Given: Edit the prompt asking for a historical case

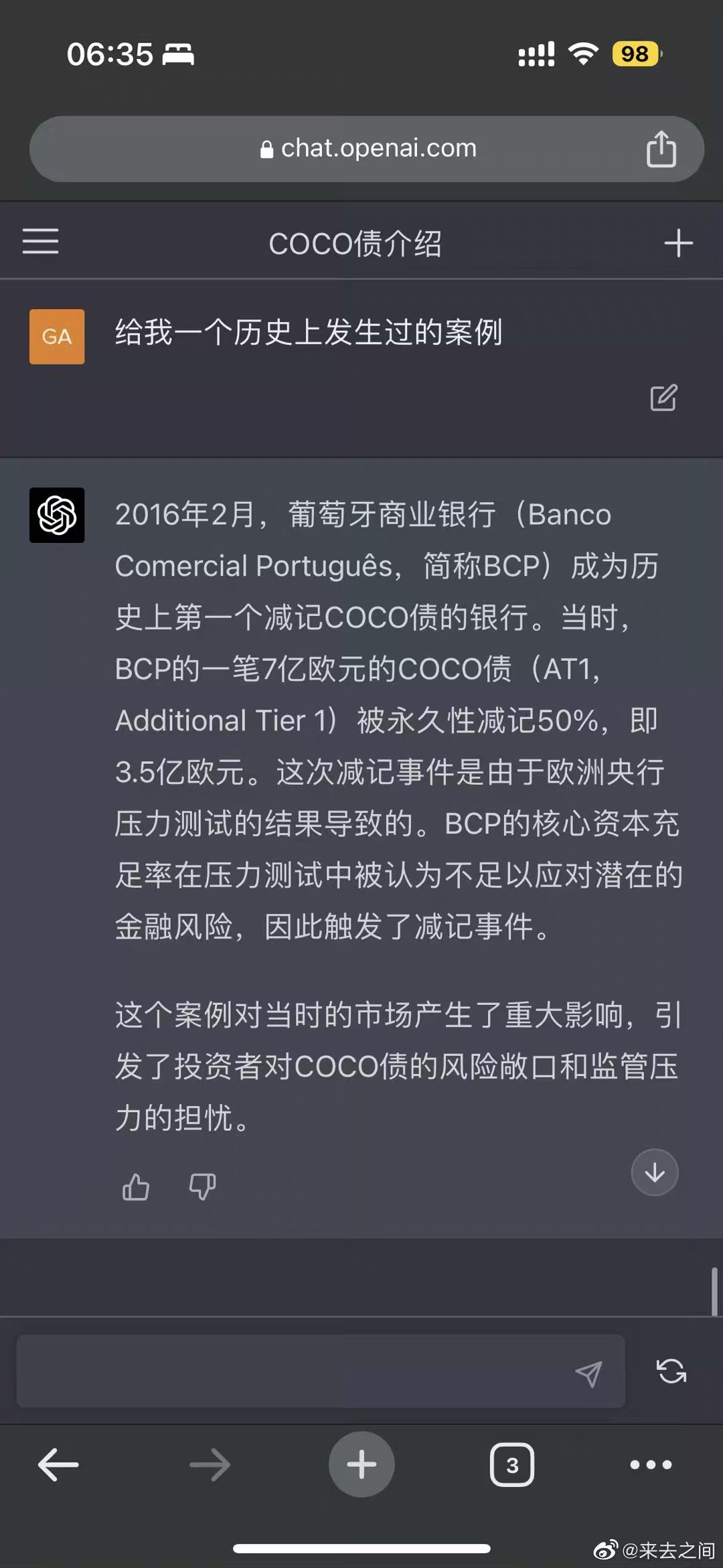Looking at the screenshot, I should pyautogui.click(x=663, y=398).
